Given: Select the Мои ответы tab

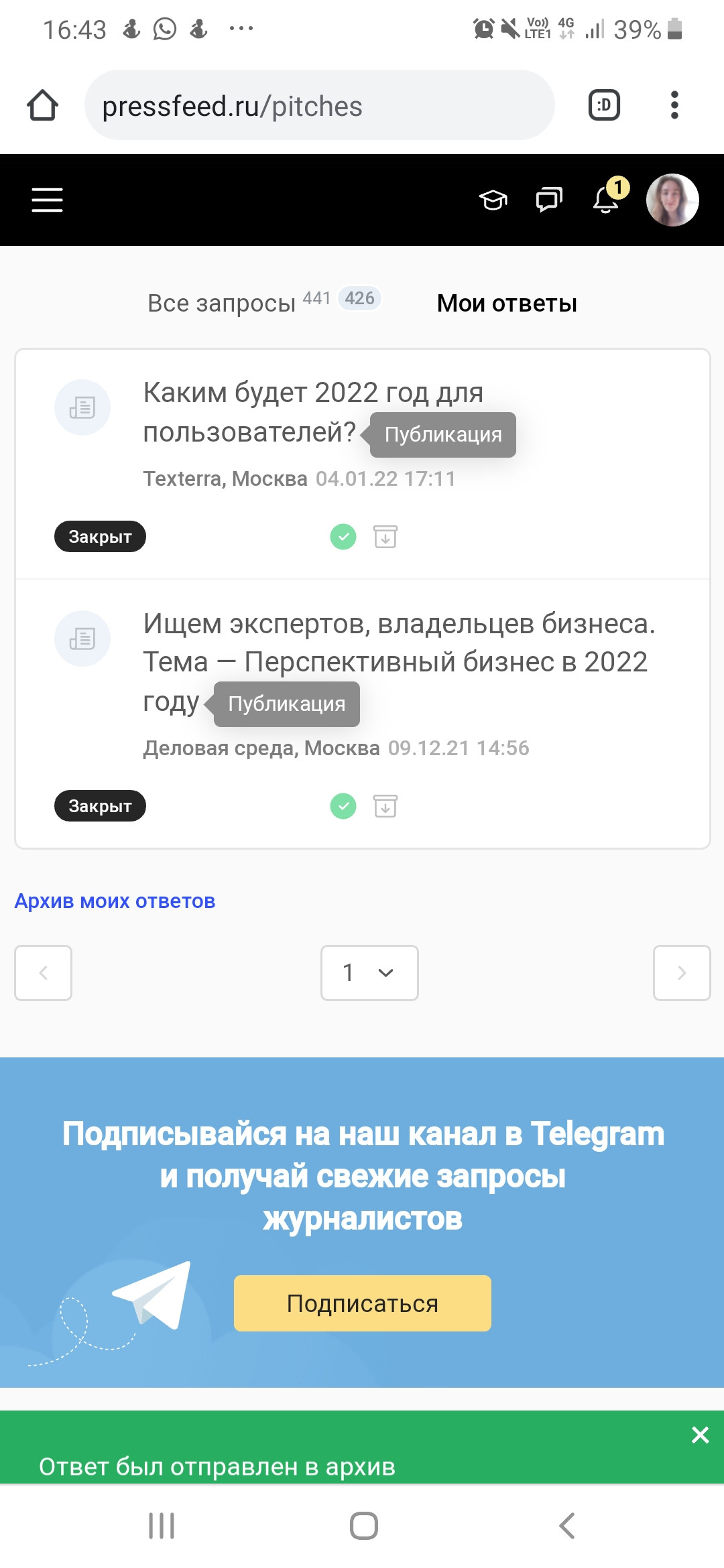Looking at the screenshot, I should (x=507, y=303).
